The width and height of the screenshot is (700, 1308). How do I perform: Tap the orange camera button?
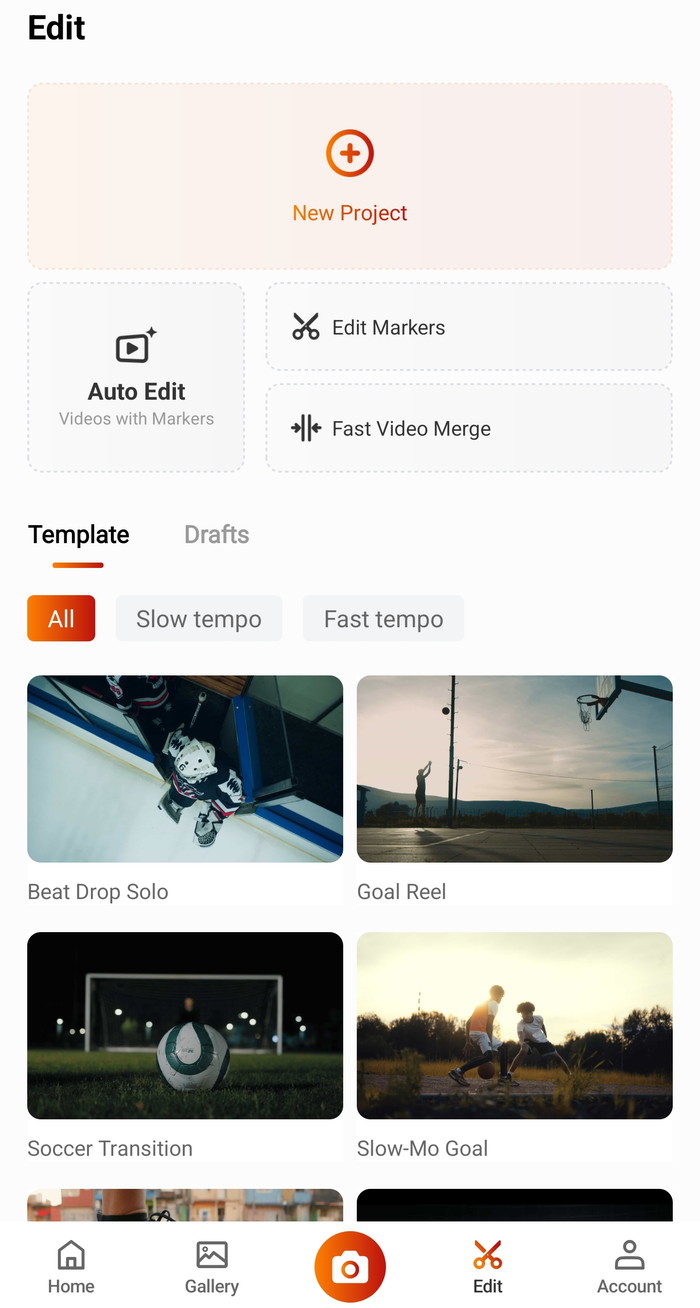[x=350, y=1268]
